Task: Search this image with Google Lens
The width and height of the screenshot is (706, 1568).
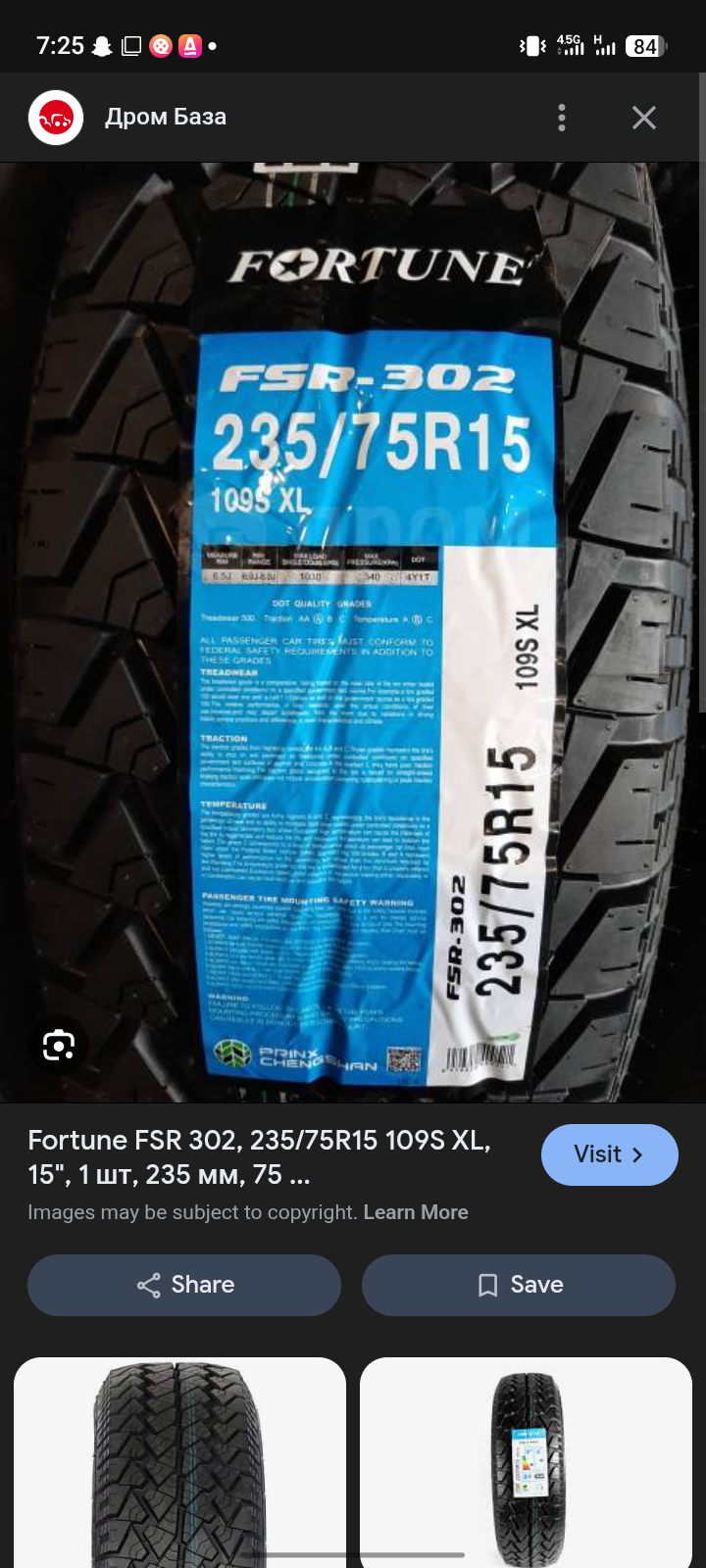Action: coord(59,1046)
